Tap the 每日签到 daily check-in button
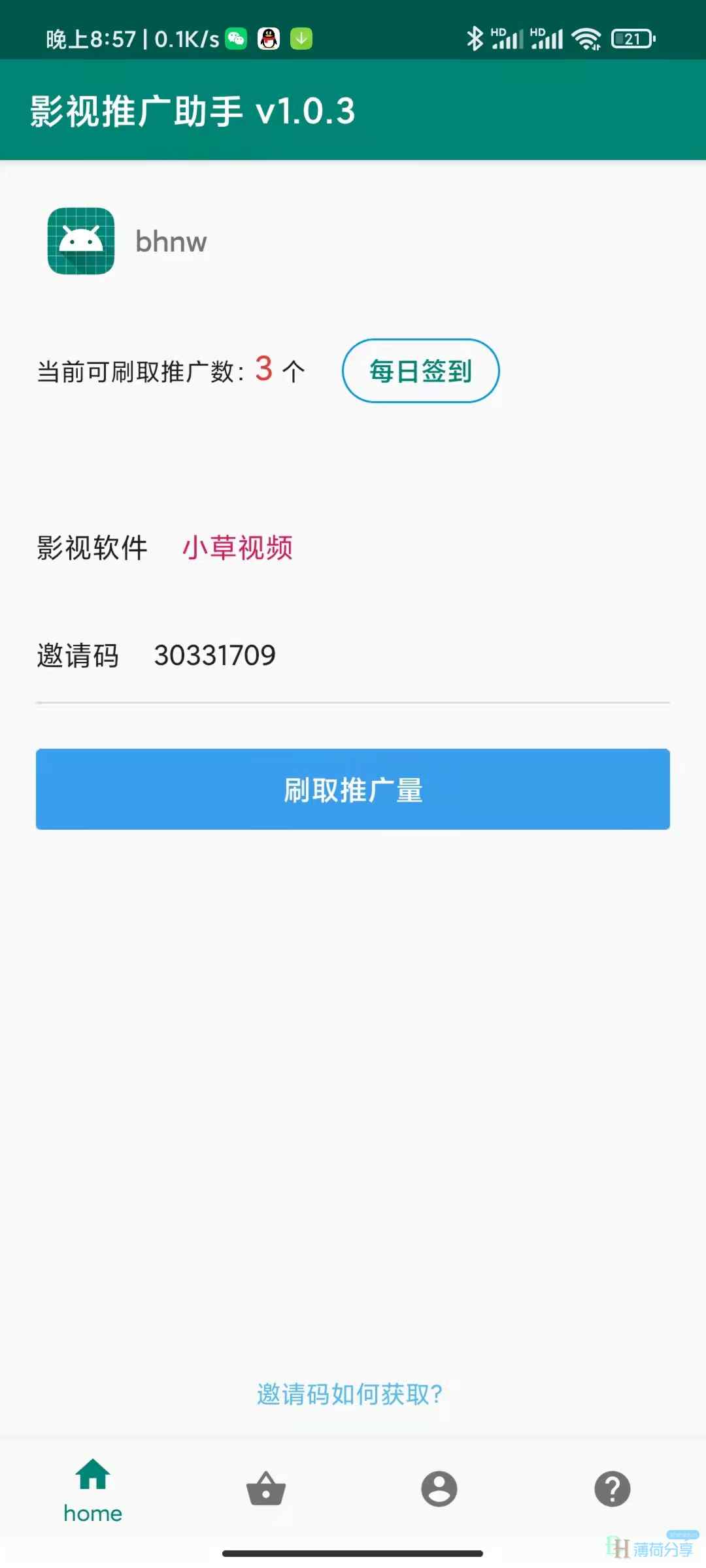Screen dimensions: 706x1568 (x=420, y=371)
